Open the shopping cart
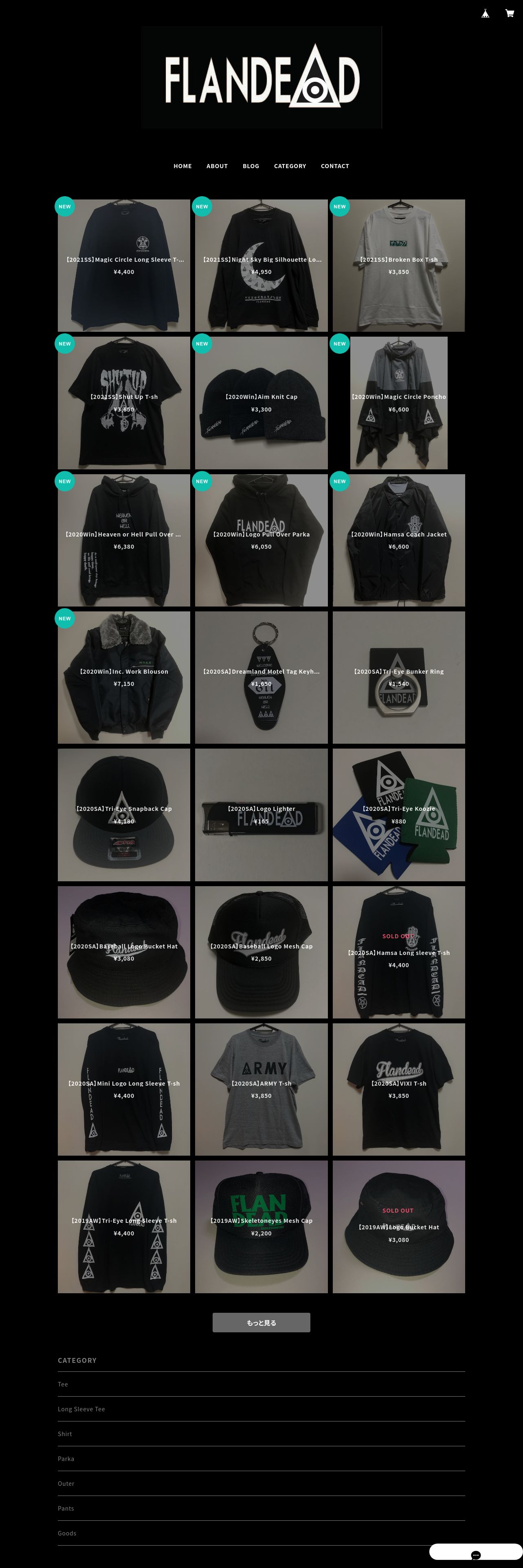 click(510, 13)
